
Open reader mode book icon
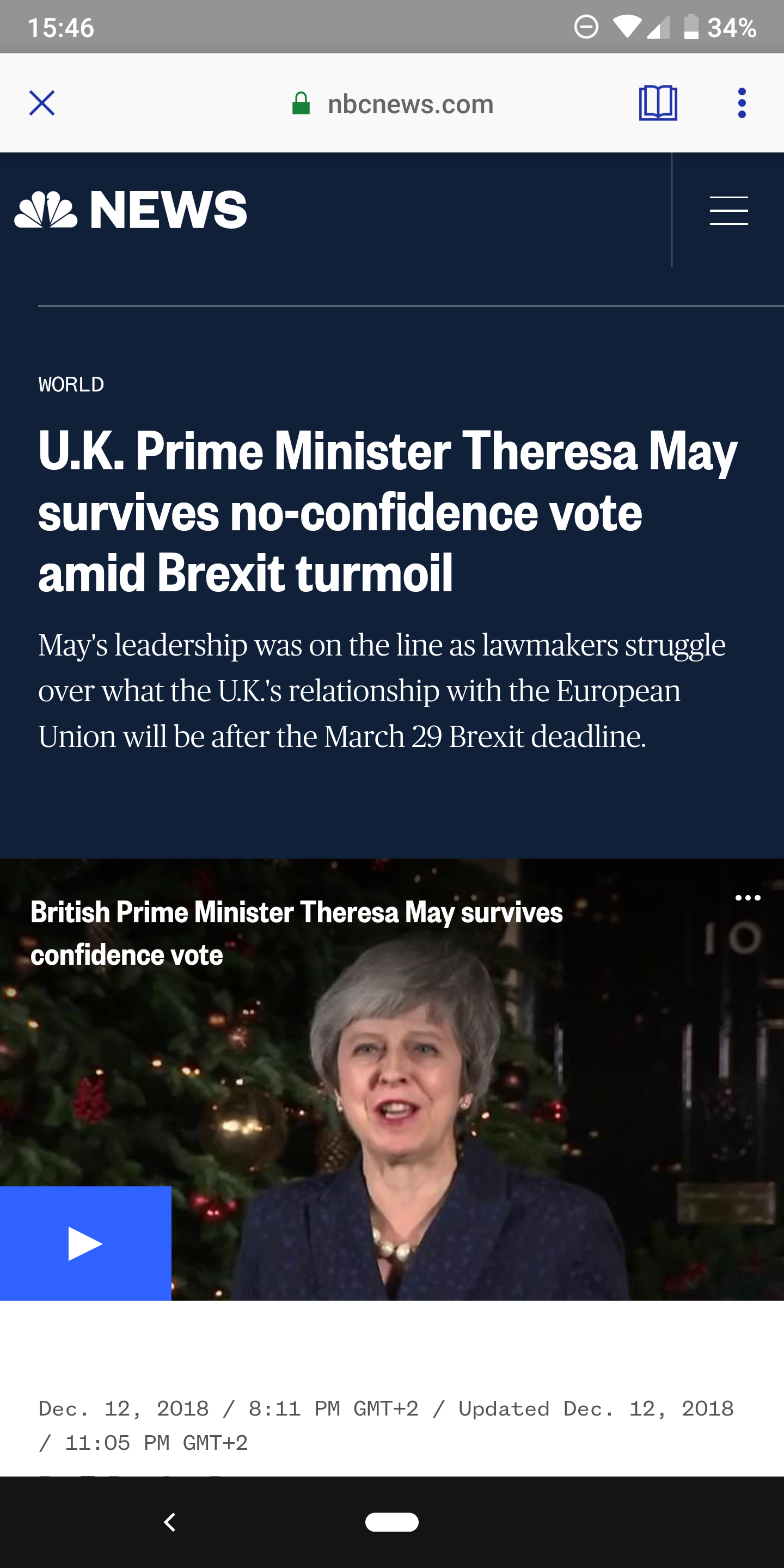click(657, 103)
